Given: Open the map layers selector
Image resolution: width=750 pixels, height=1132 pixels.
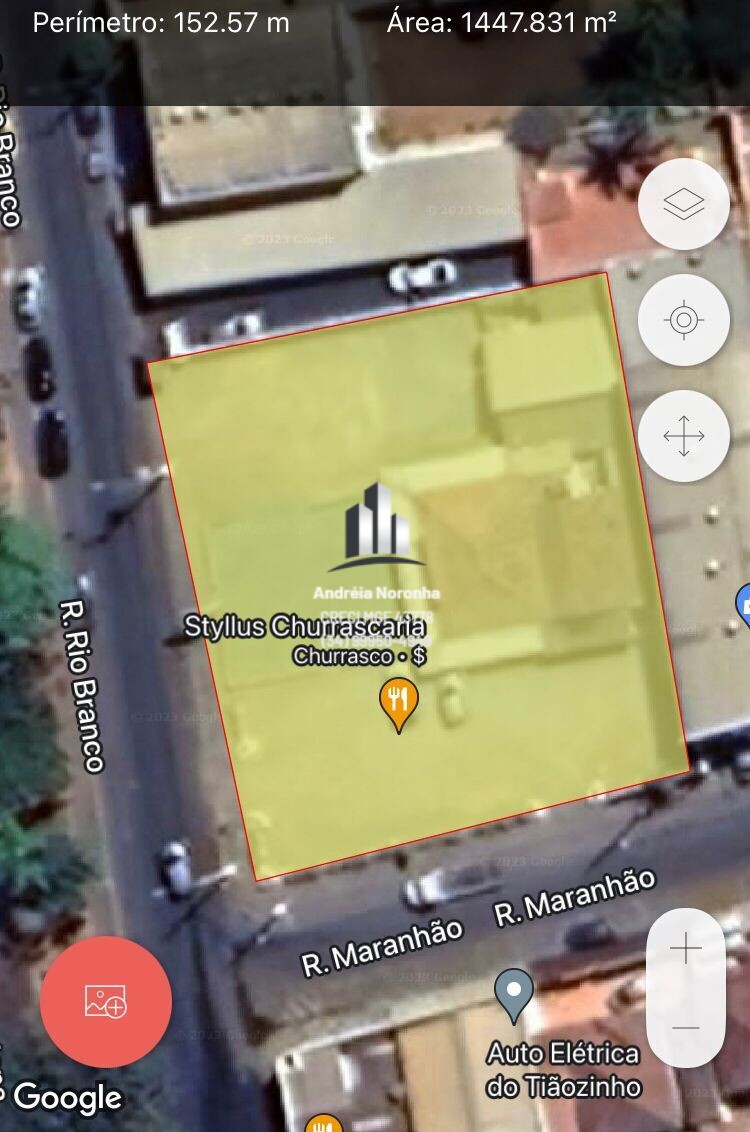Looking at the screenshot, I should point(684,204).
